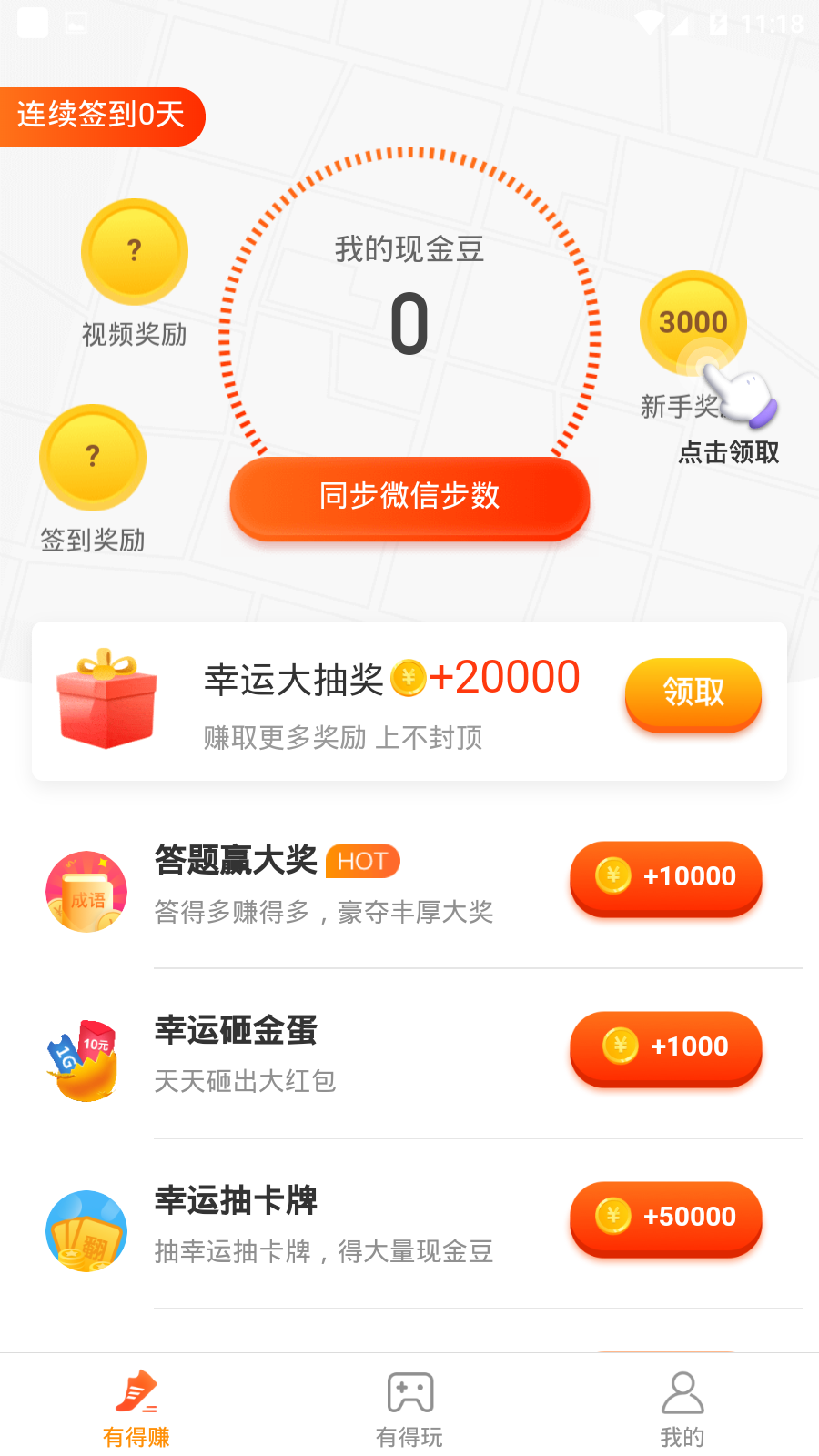Viewport: 819px width, 1456px height.
Task: Switch to the 有得玩 tab
Action: pos(409,1409)
